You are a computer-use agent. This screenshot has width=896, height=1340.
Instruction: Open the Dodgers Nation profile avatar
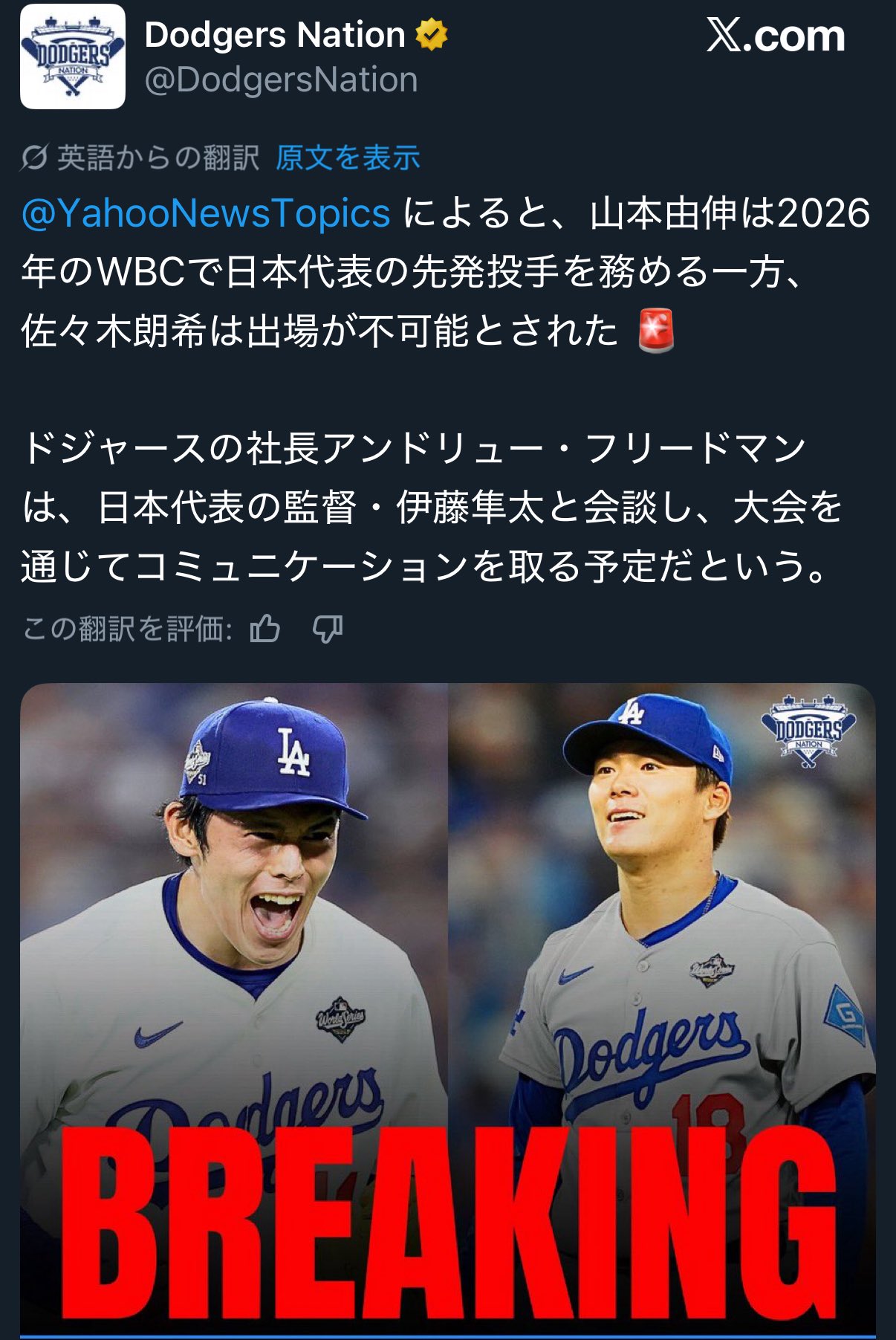(x=72, y=57)
